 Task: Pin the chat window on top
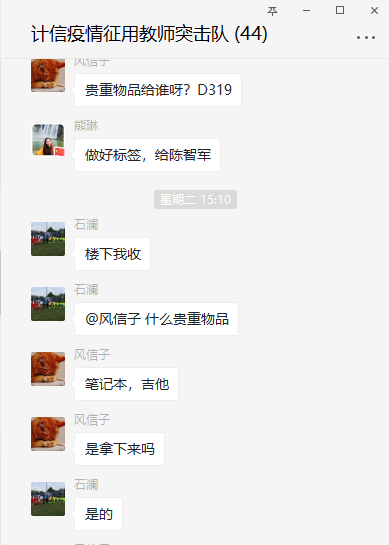point(272,11)
